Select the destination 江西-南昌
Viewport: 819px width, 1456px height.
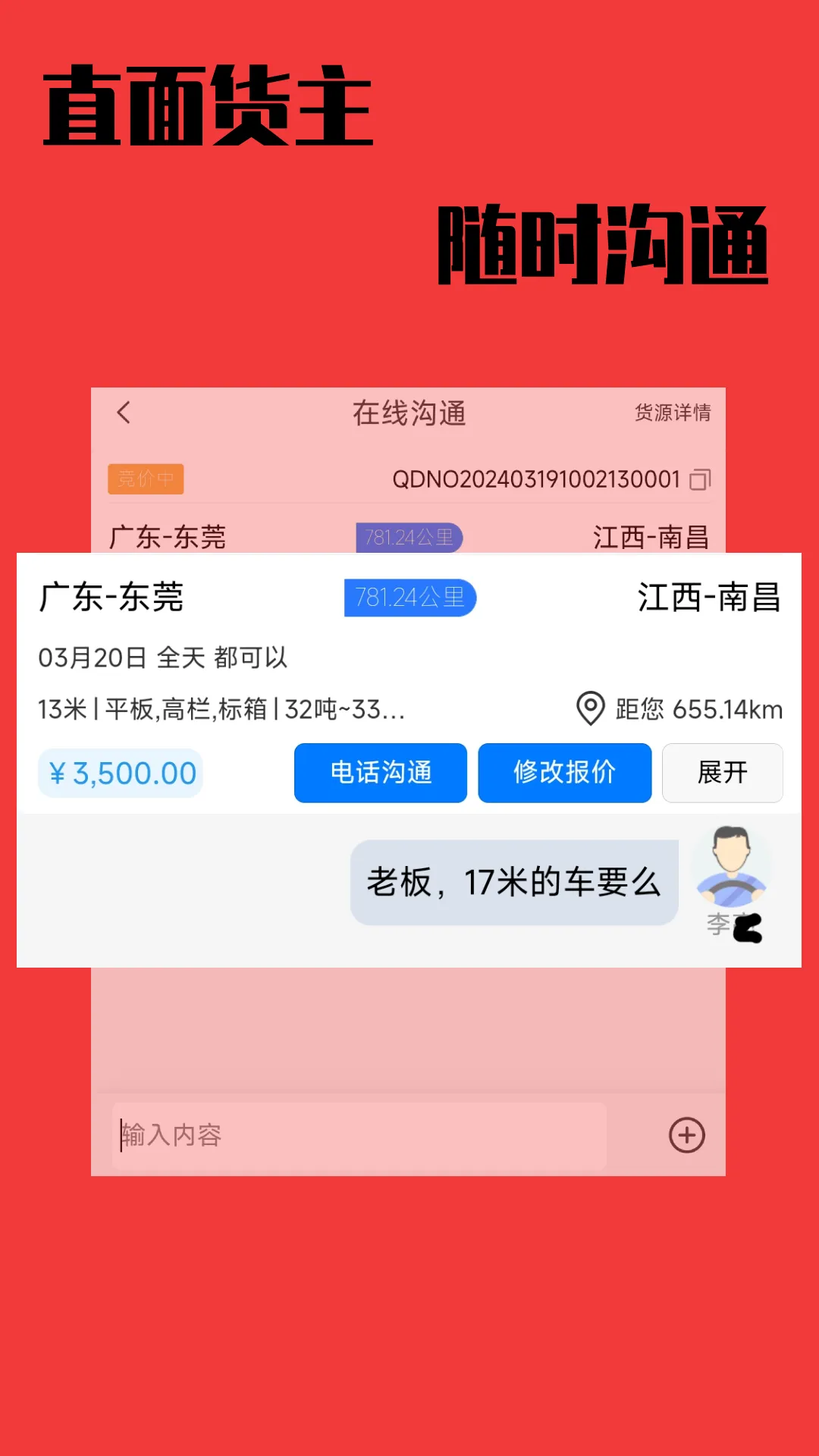click(x=709, y=598)
